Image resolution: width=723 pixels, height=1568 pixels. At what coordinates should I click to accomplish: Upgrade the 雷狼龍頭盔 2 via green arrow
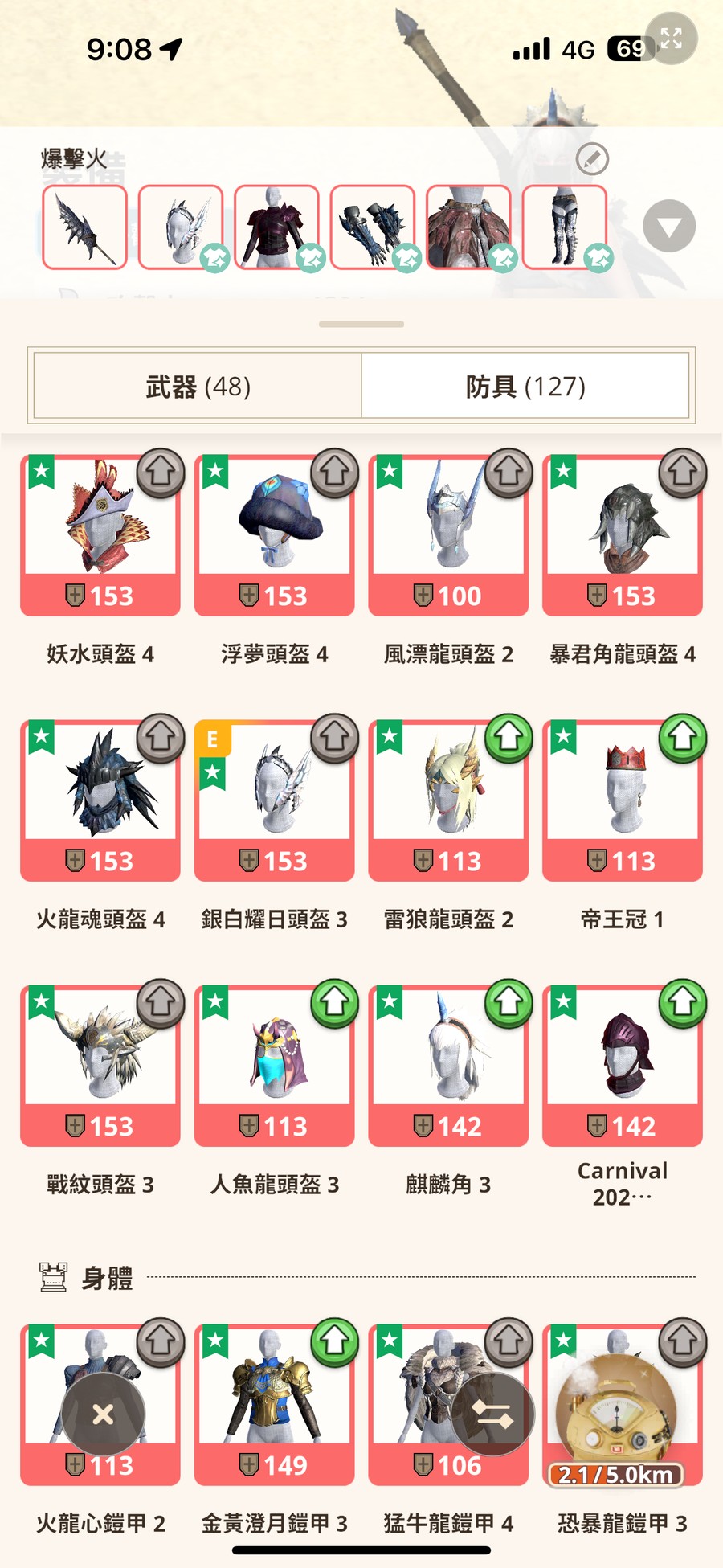(x=509, y=737)
